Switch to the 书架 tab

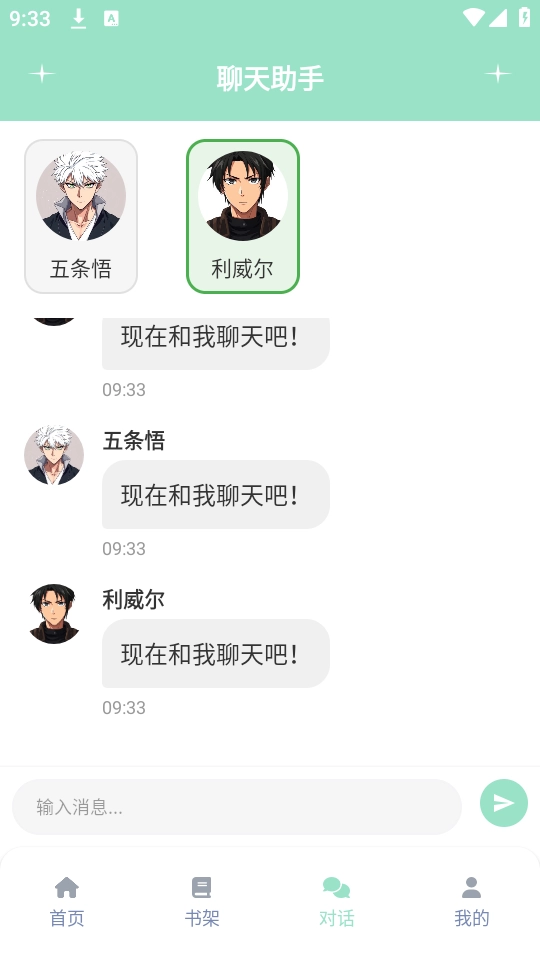(x=202, y=902)
